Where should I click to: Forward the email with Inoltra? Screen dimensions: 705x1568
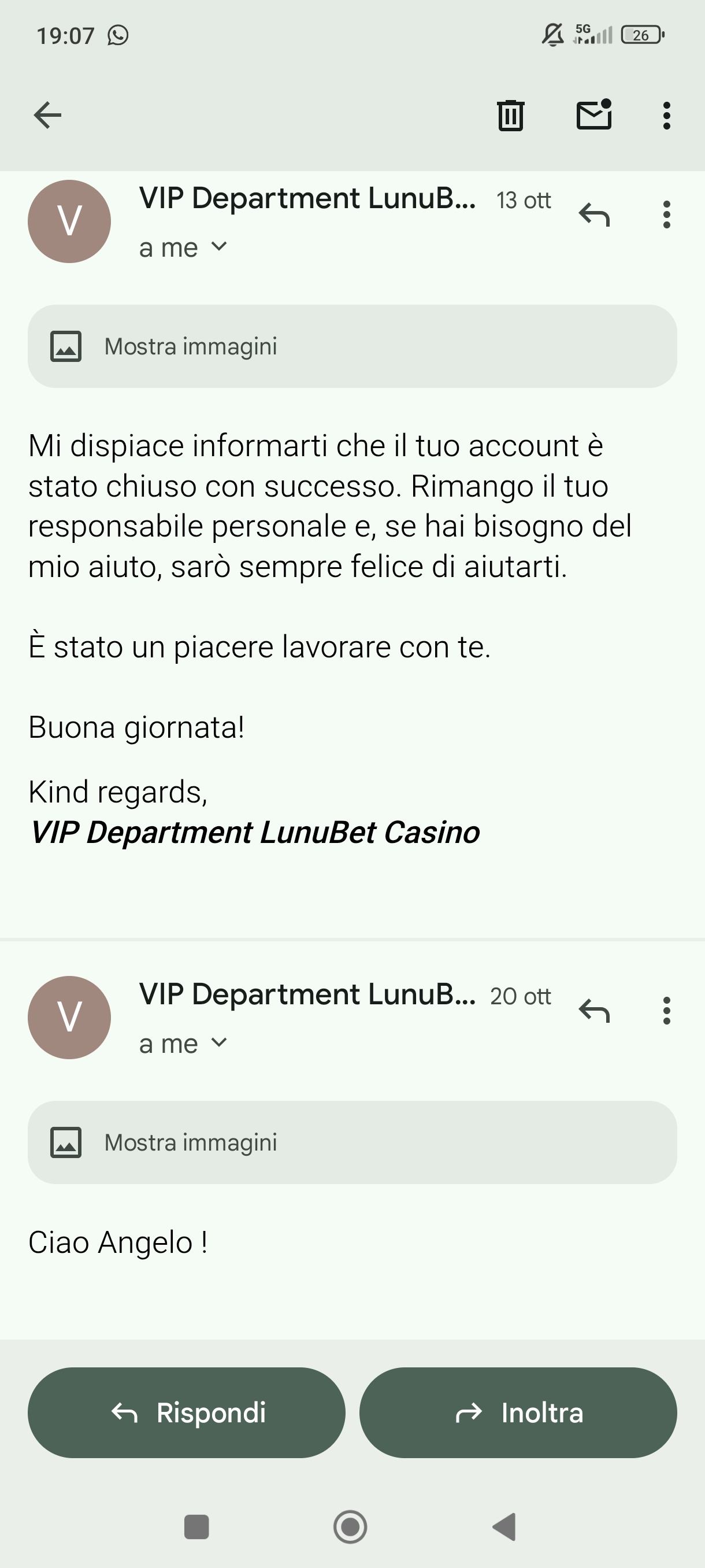(518, 1413)
